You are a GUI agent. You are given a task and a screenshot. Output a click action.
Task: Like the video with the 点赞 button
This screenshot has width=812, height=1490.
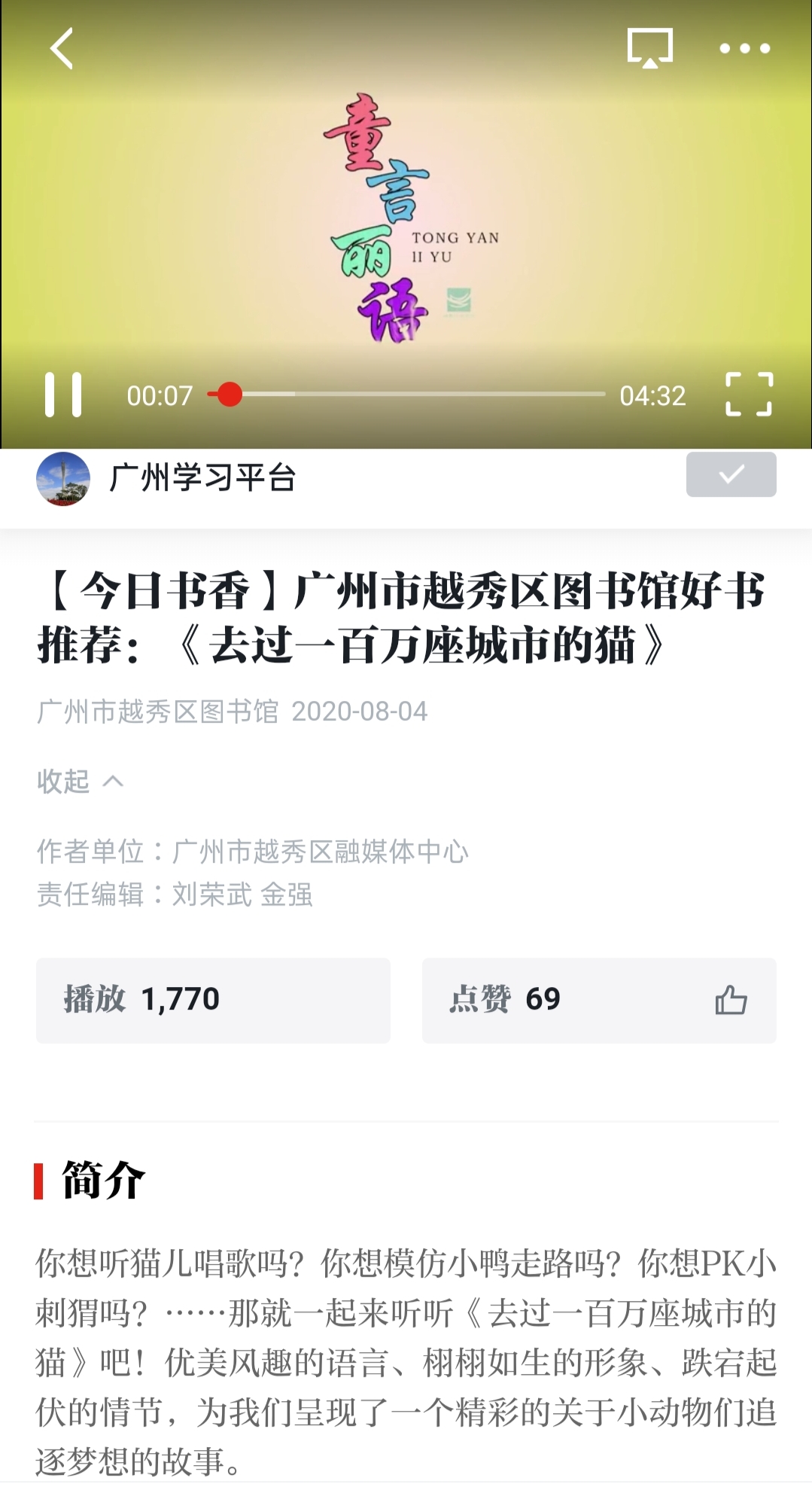point(599,1000)
